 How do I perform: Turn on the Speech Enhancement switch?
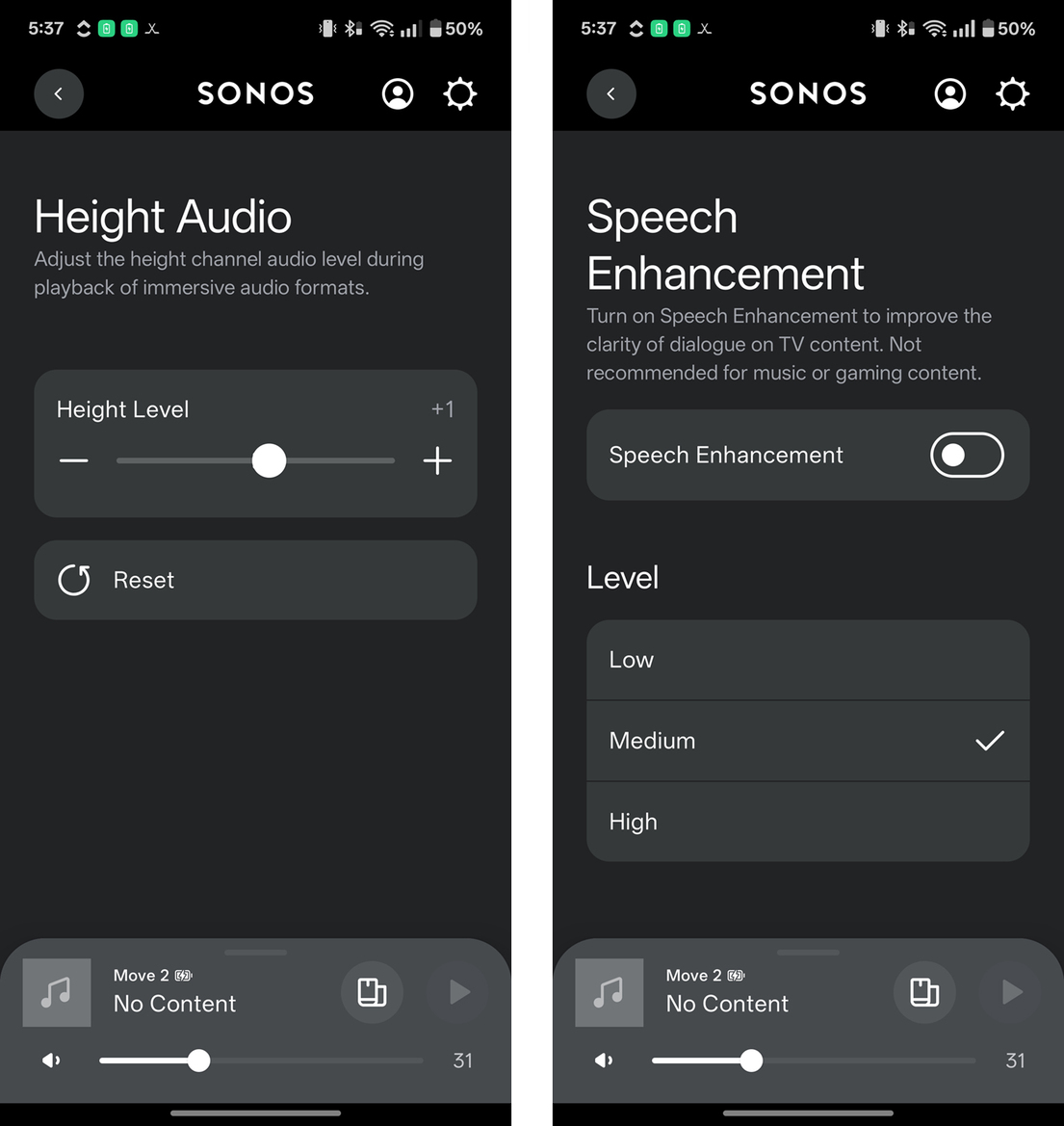click(967, 456)
